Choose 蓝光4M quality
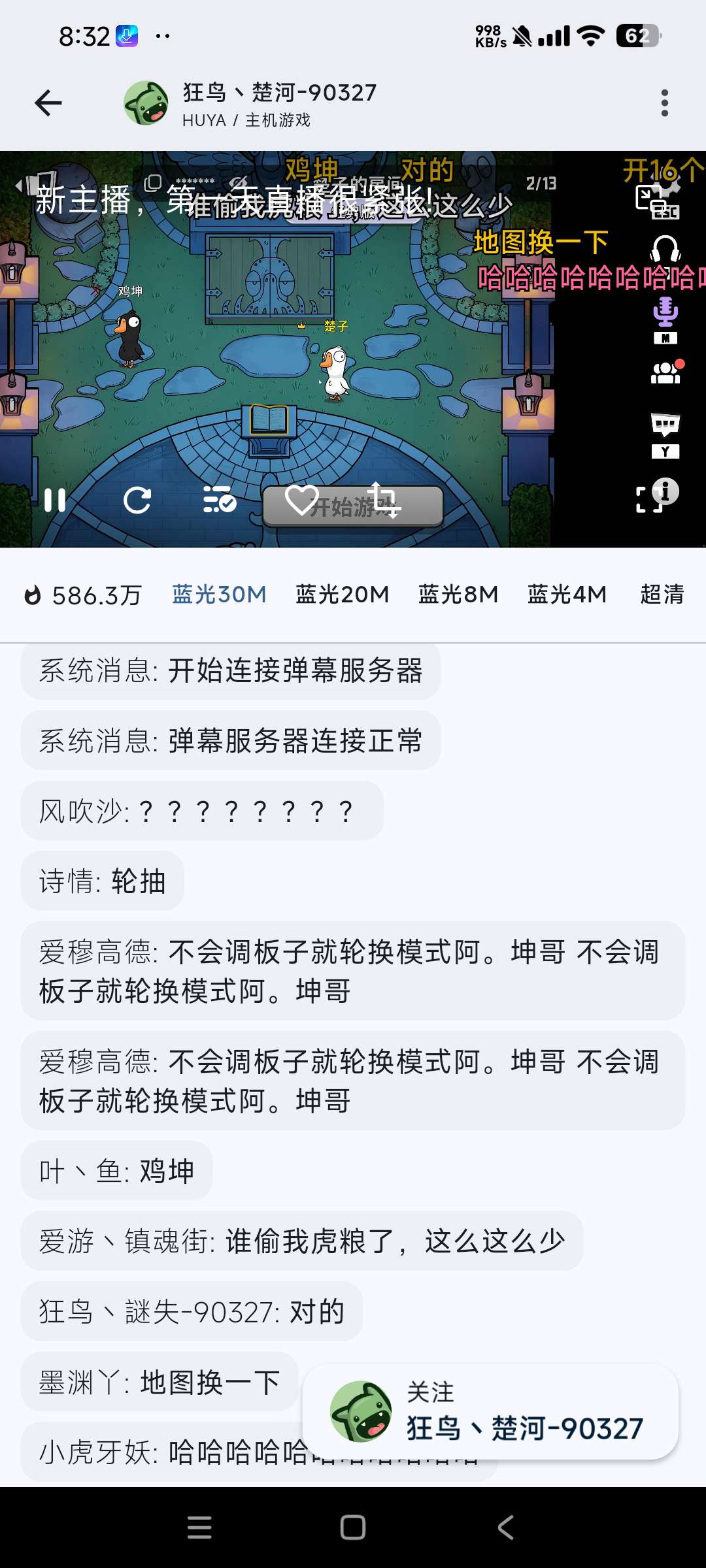This screenshot has height=1568, width=706. tap(567, 595)
